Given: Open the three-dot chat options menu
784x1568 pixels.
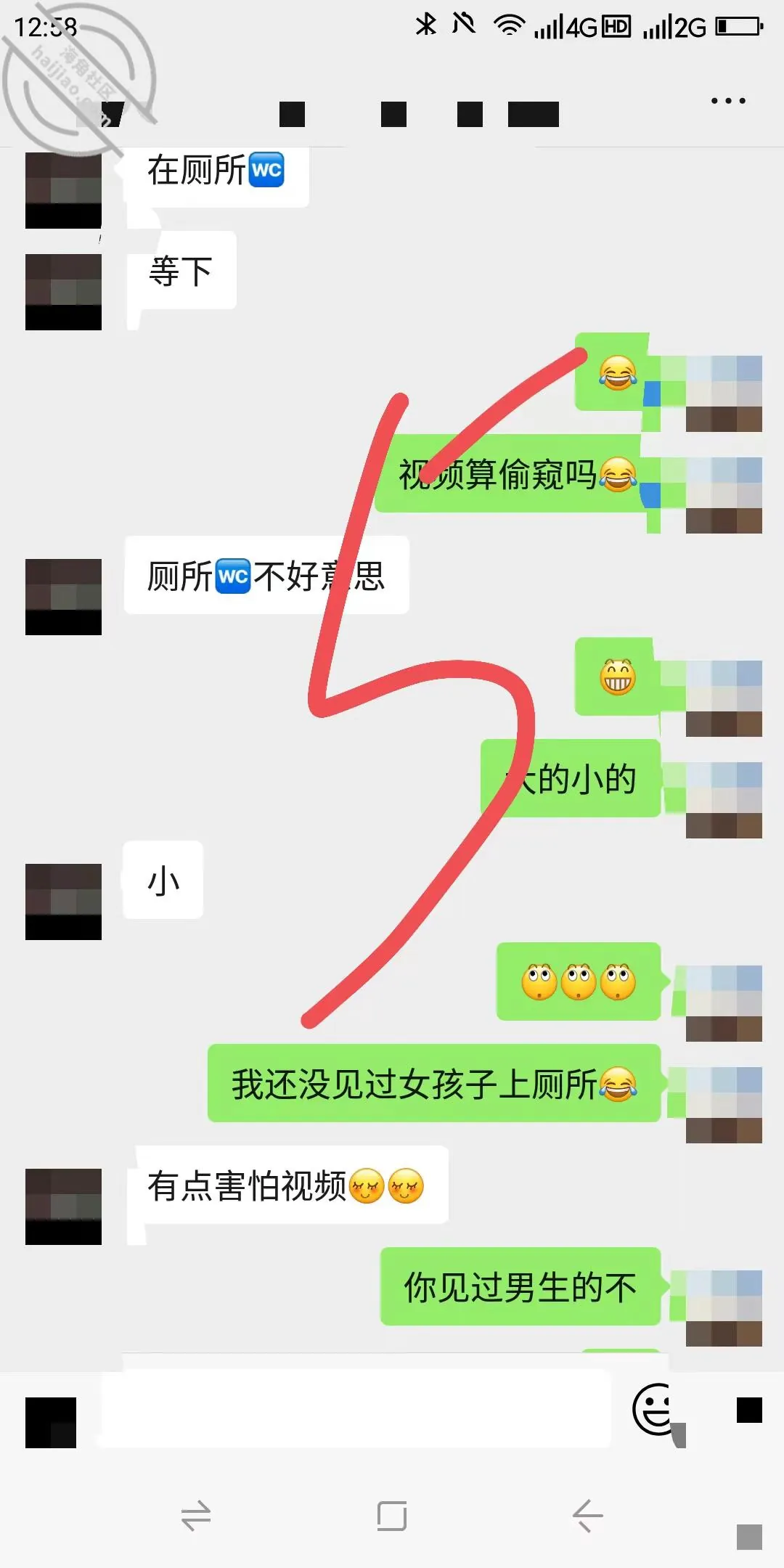Looking at the screenshot, I should tap(728, 101).
